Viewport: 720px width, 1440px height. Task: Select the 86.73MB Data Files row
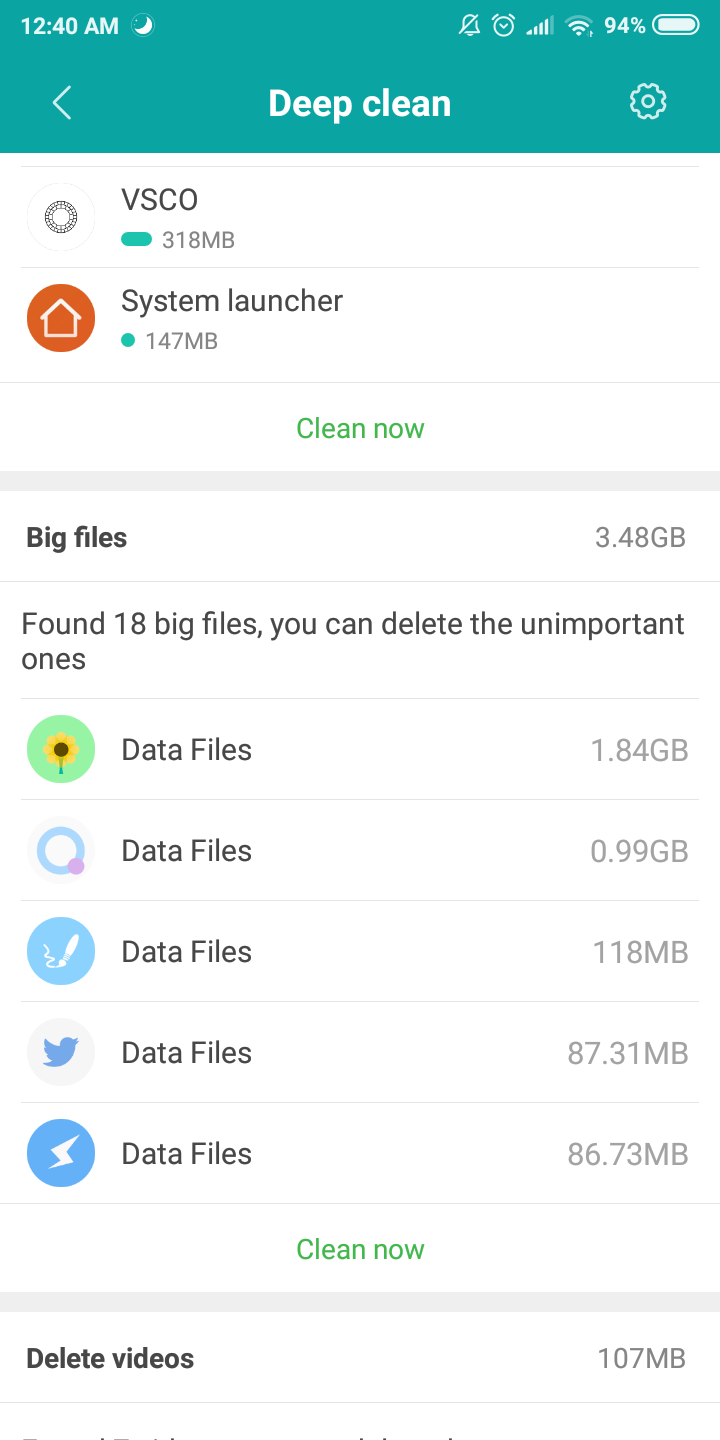pyautogui.click(x=360, y=1153)
